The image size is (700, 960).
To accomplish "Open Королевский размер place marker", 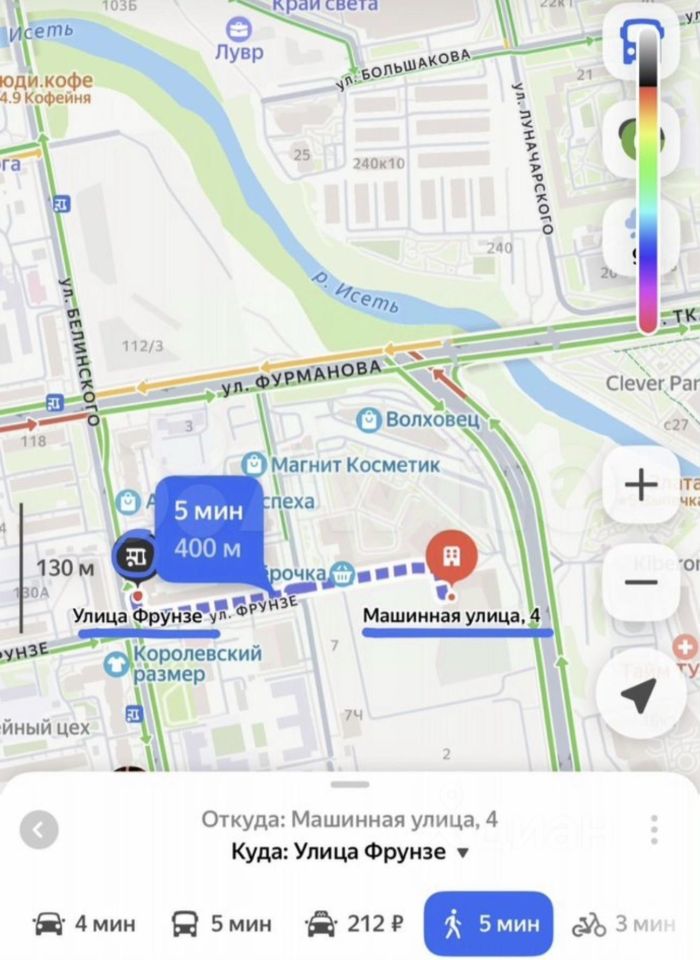I will 118,664.
